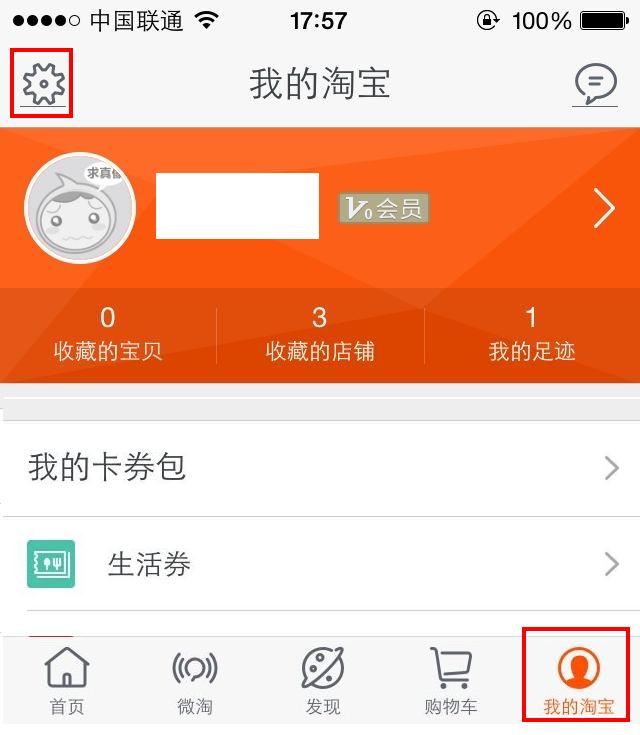The height and width of the screenshot is (735, 640).
Task: Check 我的足迹 browsing history
Action: pos(531,334)
